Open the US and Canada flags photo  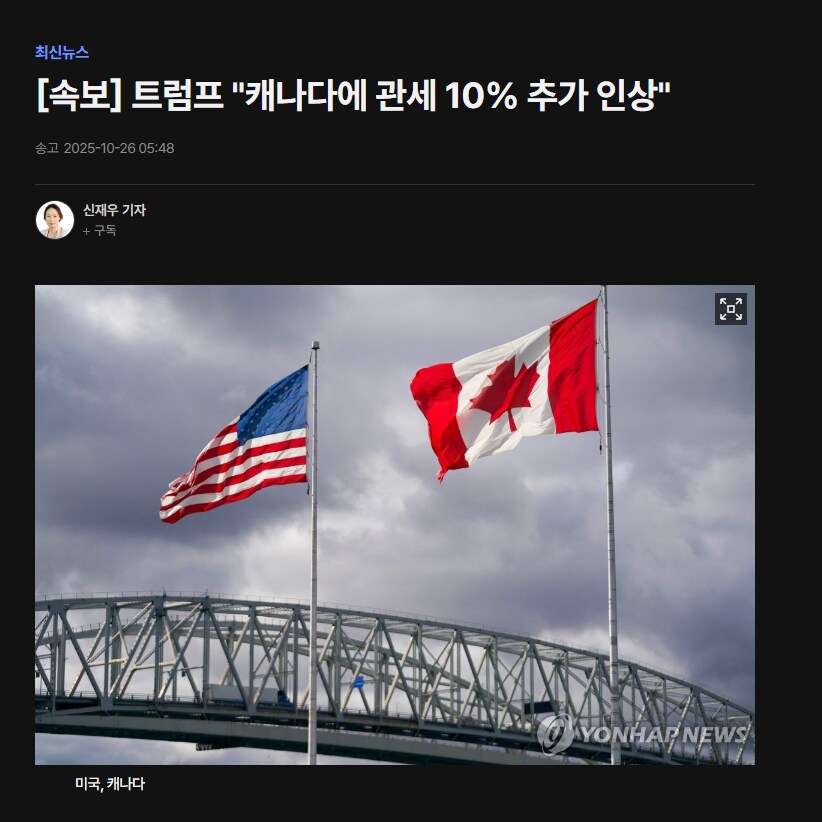pyautogui.click(x=394, y=524)
